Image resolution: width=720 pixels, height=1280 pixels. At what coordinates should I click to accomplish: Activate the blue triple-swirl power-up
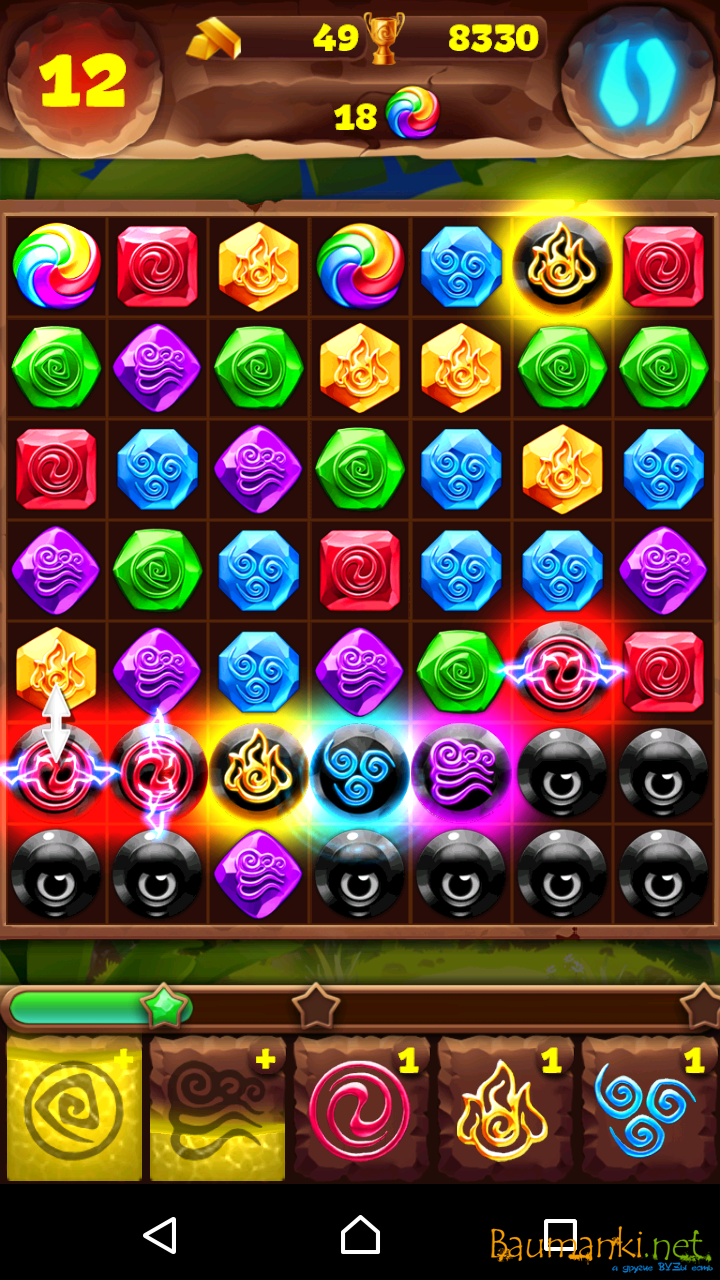(x=649, y=1108)
